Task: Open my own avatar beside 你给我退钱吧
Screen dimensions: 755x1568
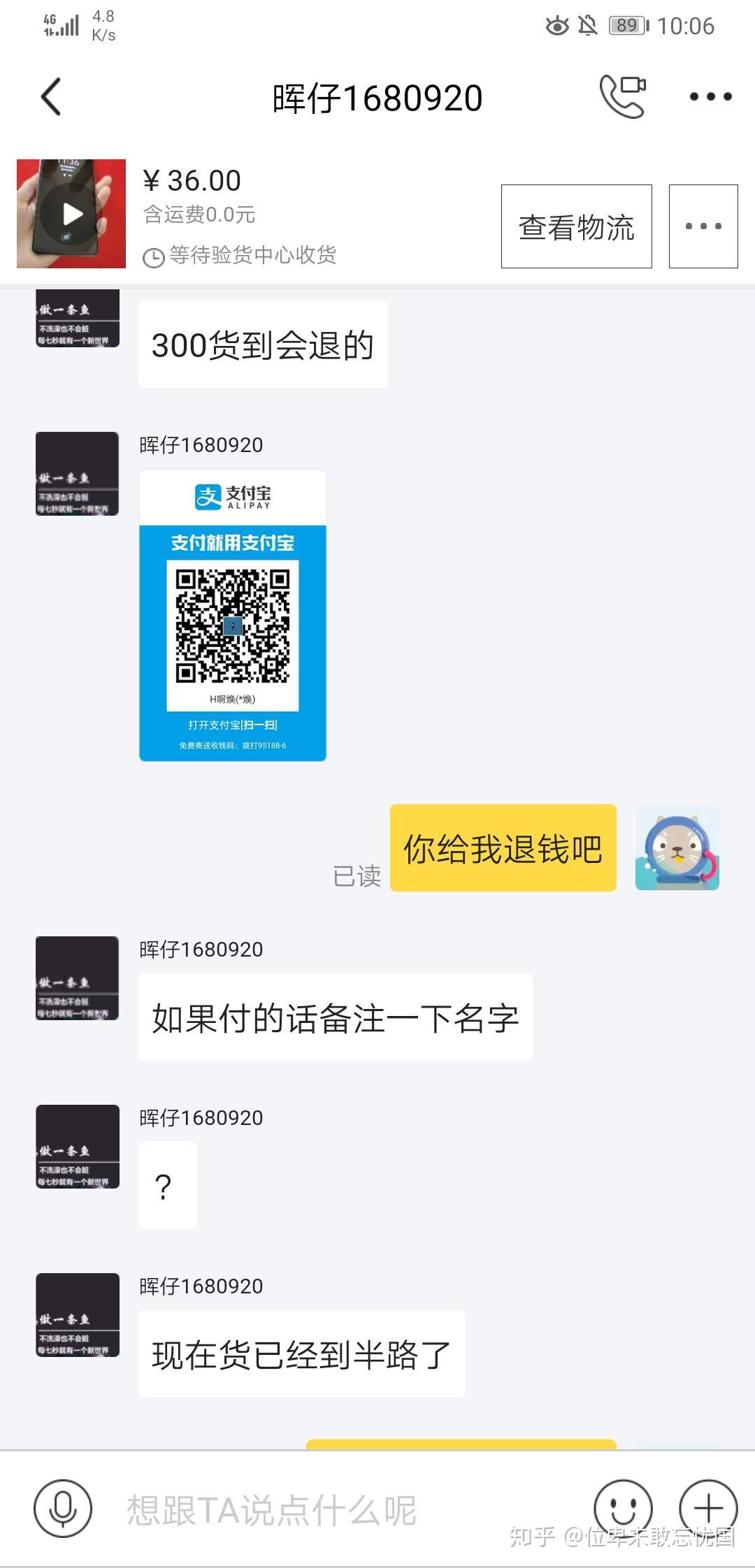Action: click(677, 848)
